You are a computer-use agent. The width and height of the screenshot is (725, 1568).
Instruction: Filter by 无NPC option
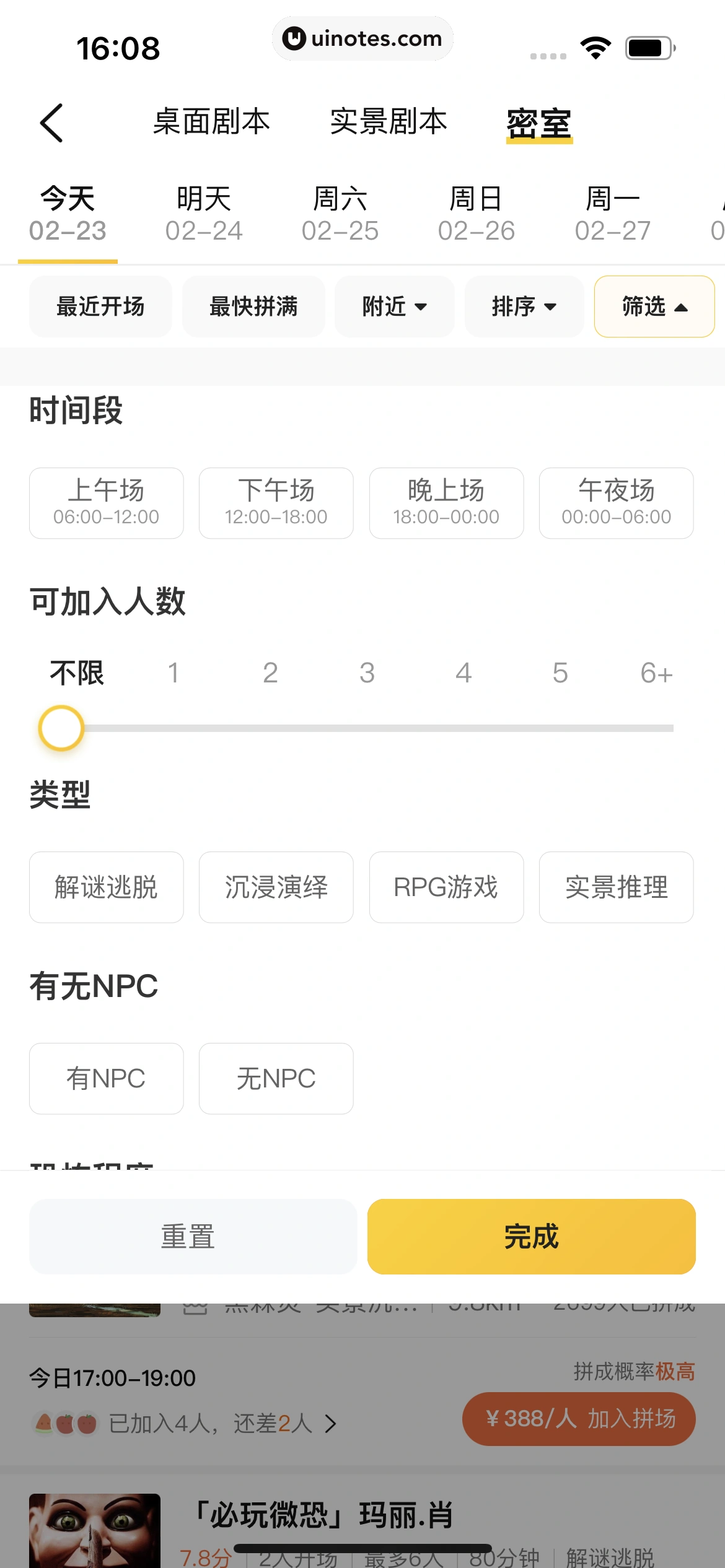click(x=276, y=1078)
